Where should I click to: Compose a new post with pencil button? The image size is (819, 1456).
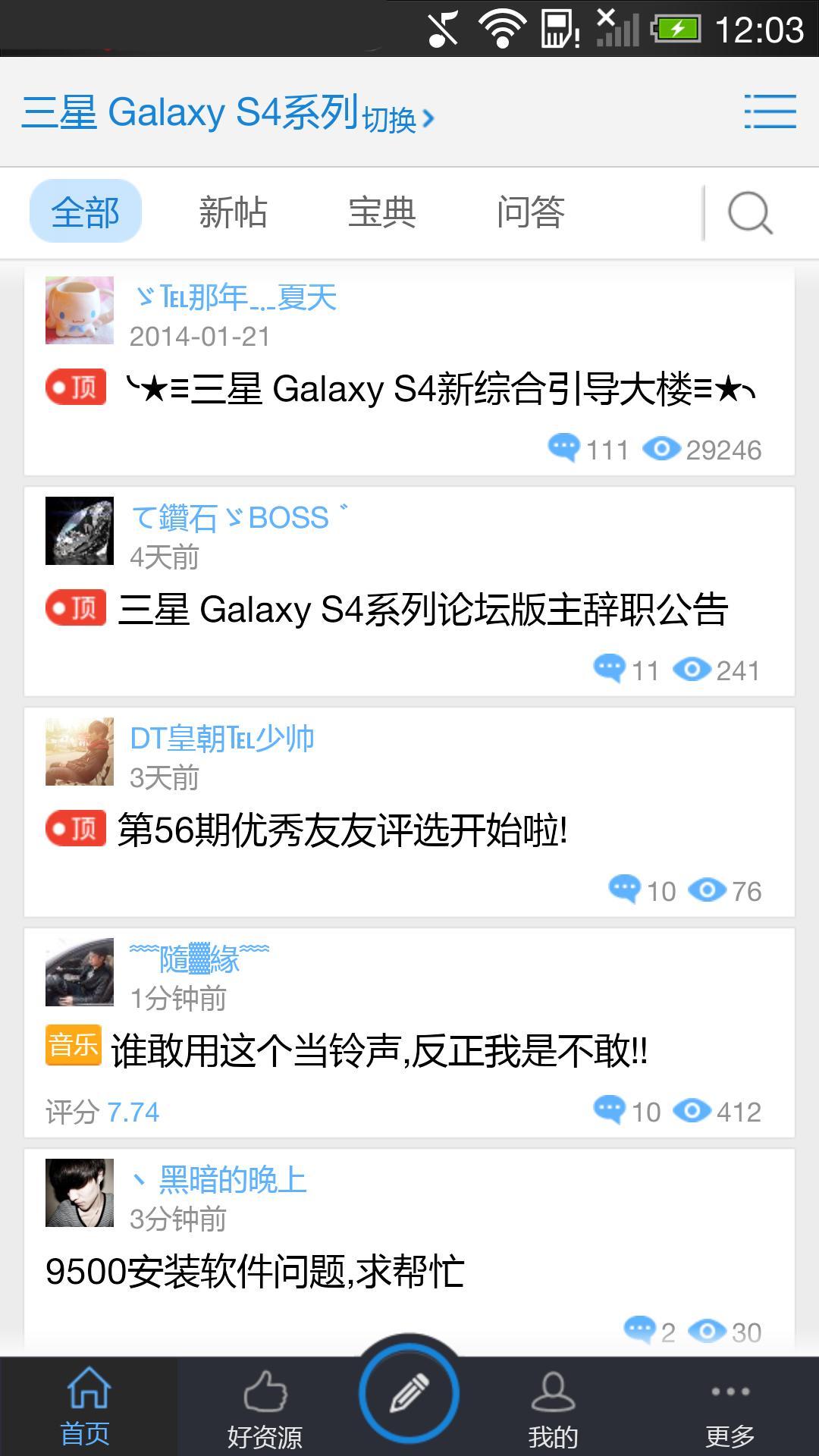click(409, 1394)
